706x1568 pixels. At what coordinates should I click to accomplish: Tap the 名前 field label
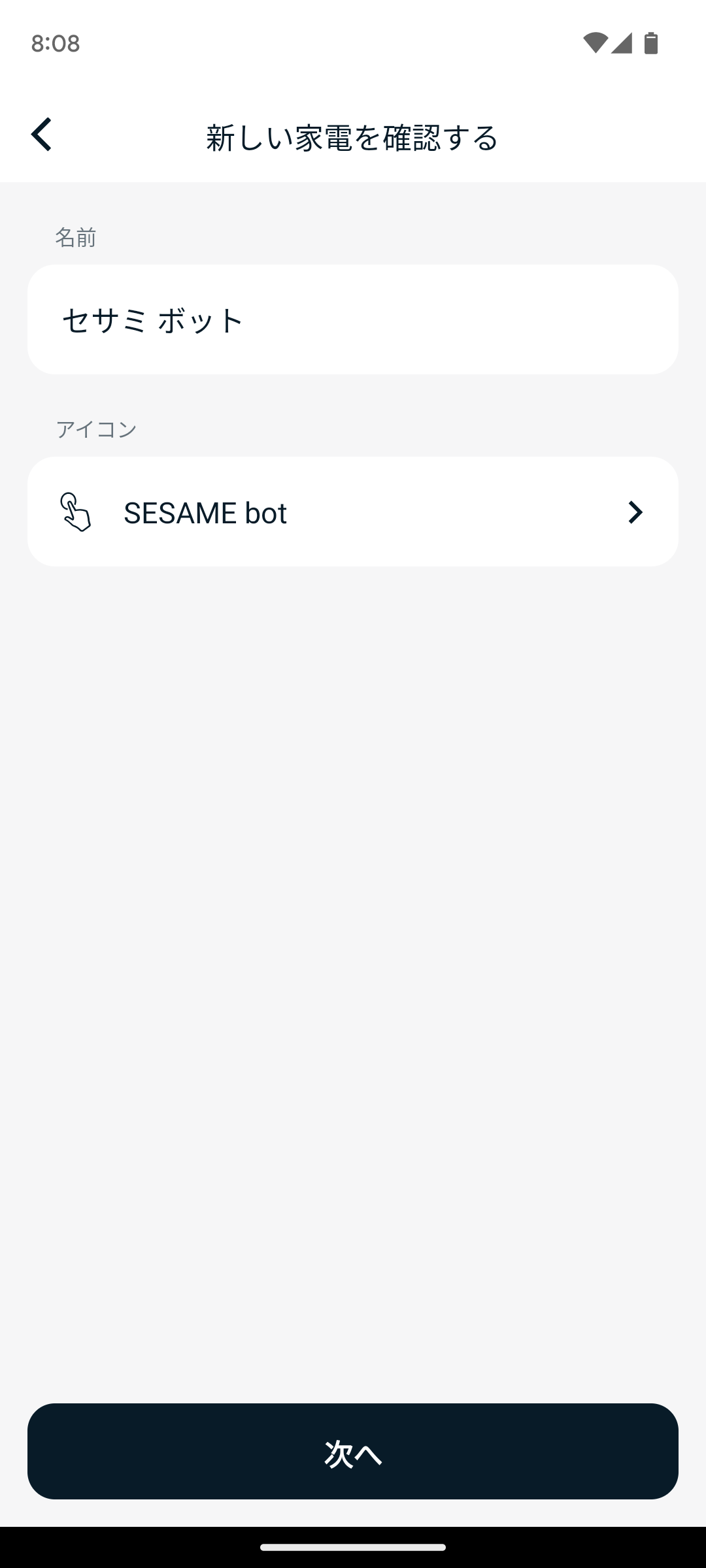pyautogui.click(x=76, y=238)
